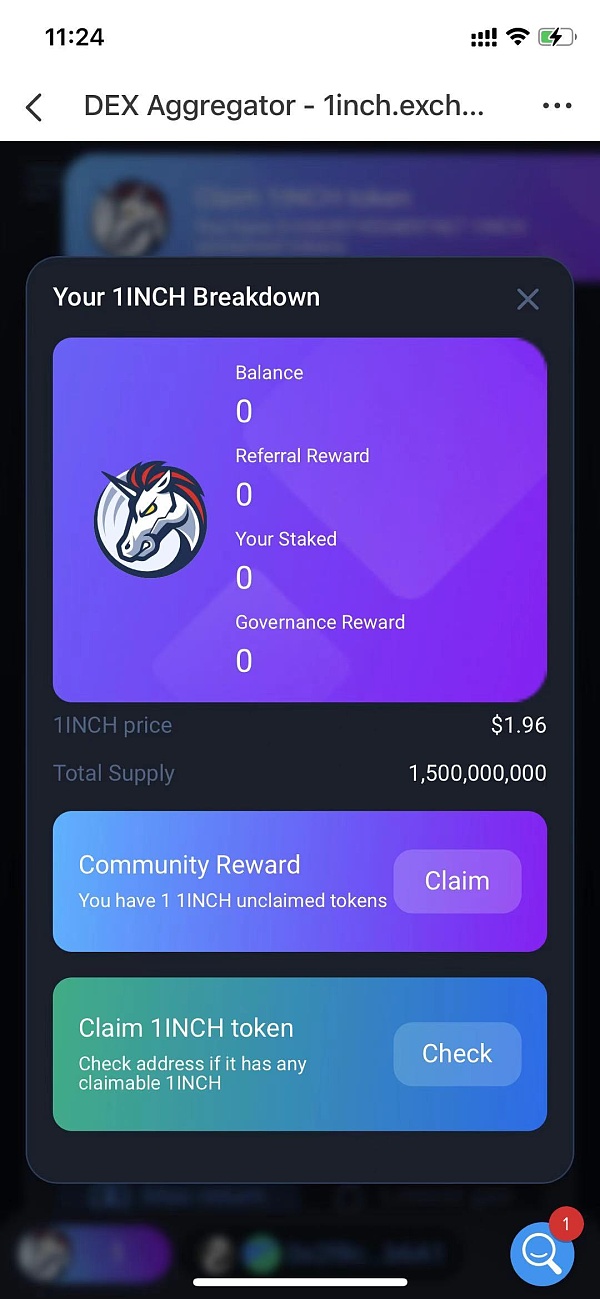Screen dimensions: 600x1299
Task: Claim the Community Reward tokens
Action: click(457, 881)
